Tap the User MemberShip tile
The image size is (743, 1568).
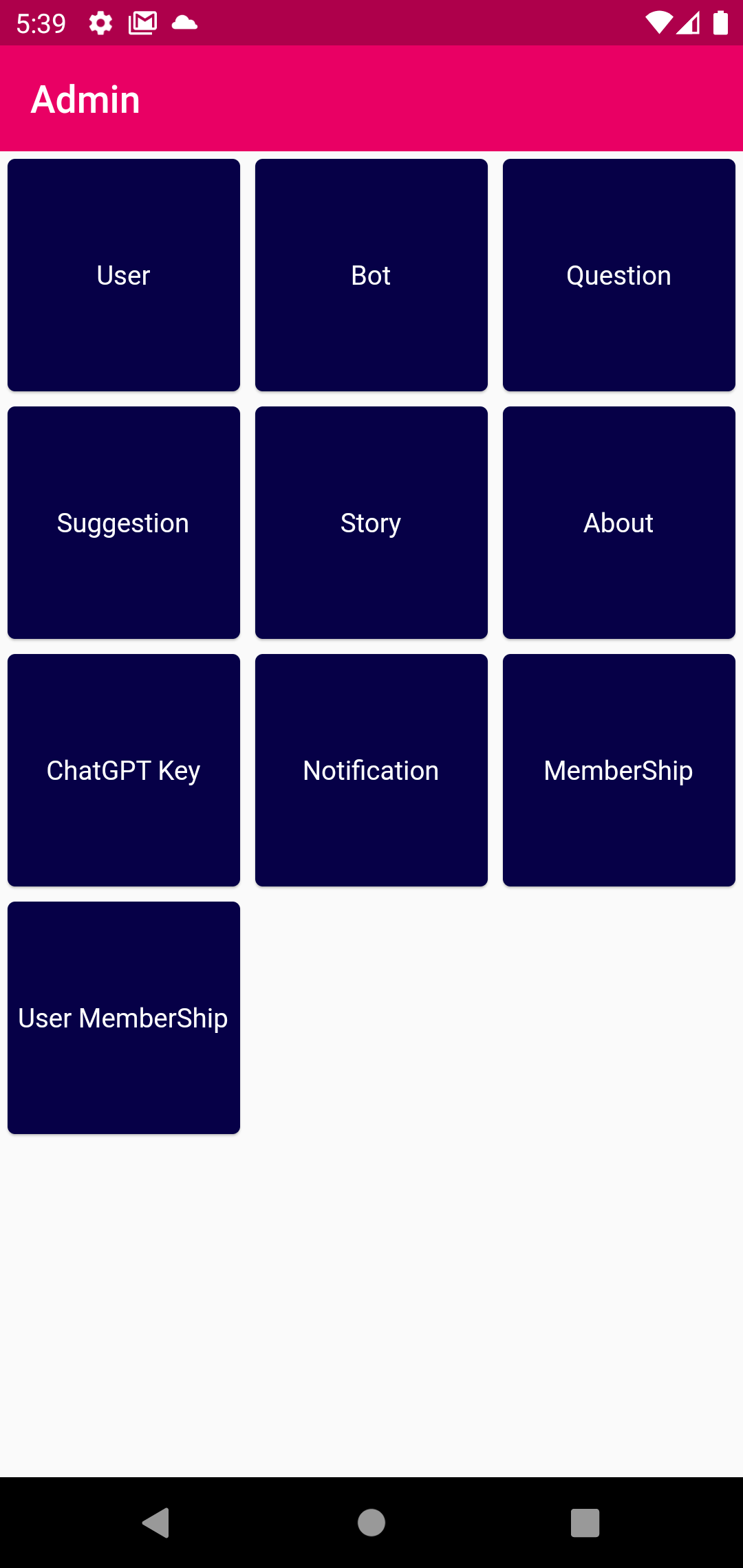point(124,1018)
